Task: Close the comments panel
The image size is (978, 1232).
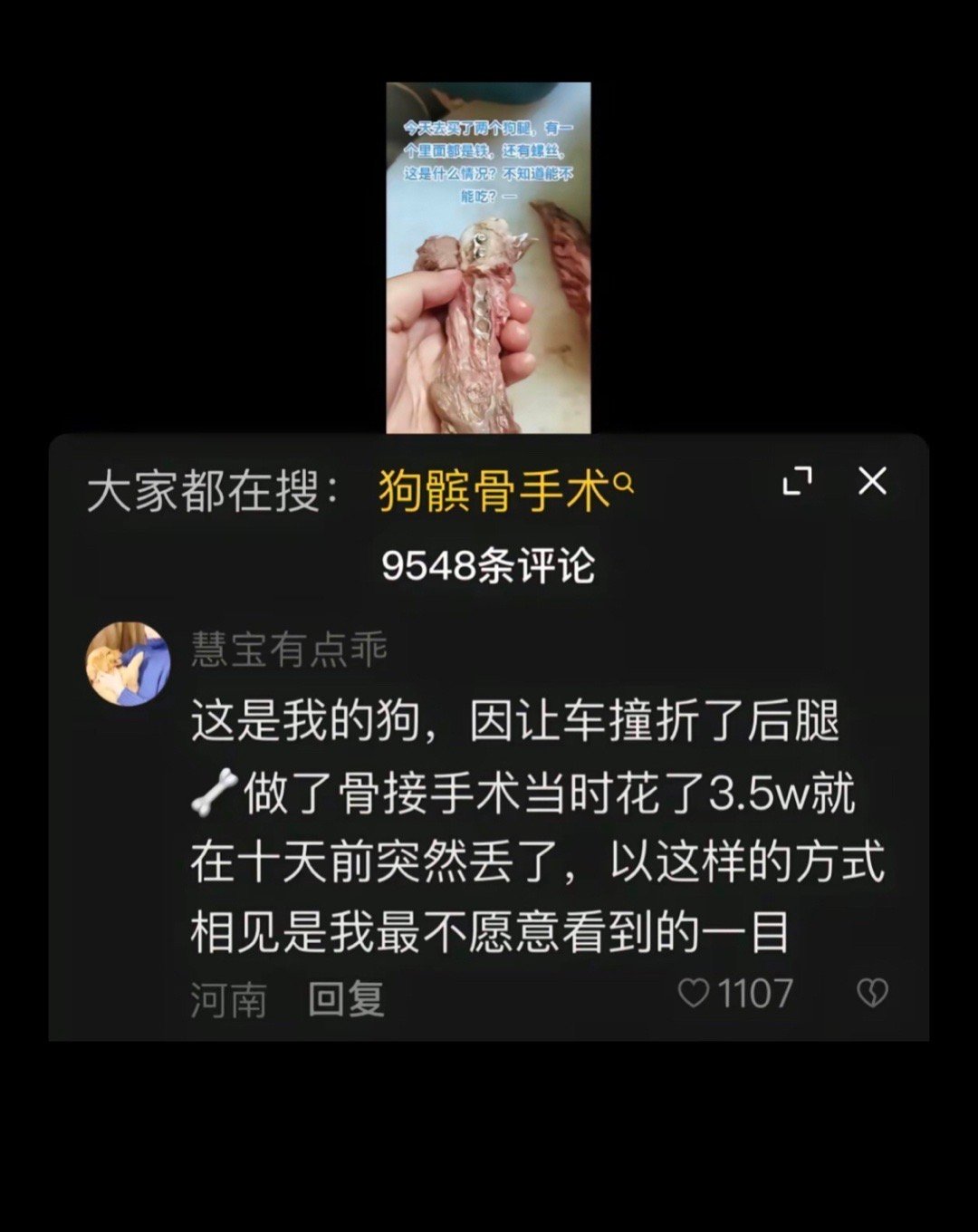Action: click(872, 481)
